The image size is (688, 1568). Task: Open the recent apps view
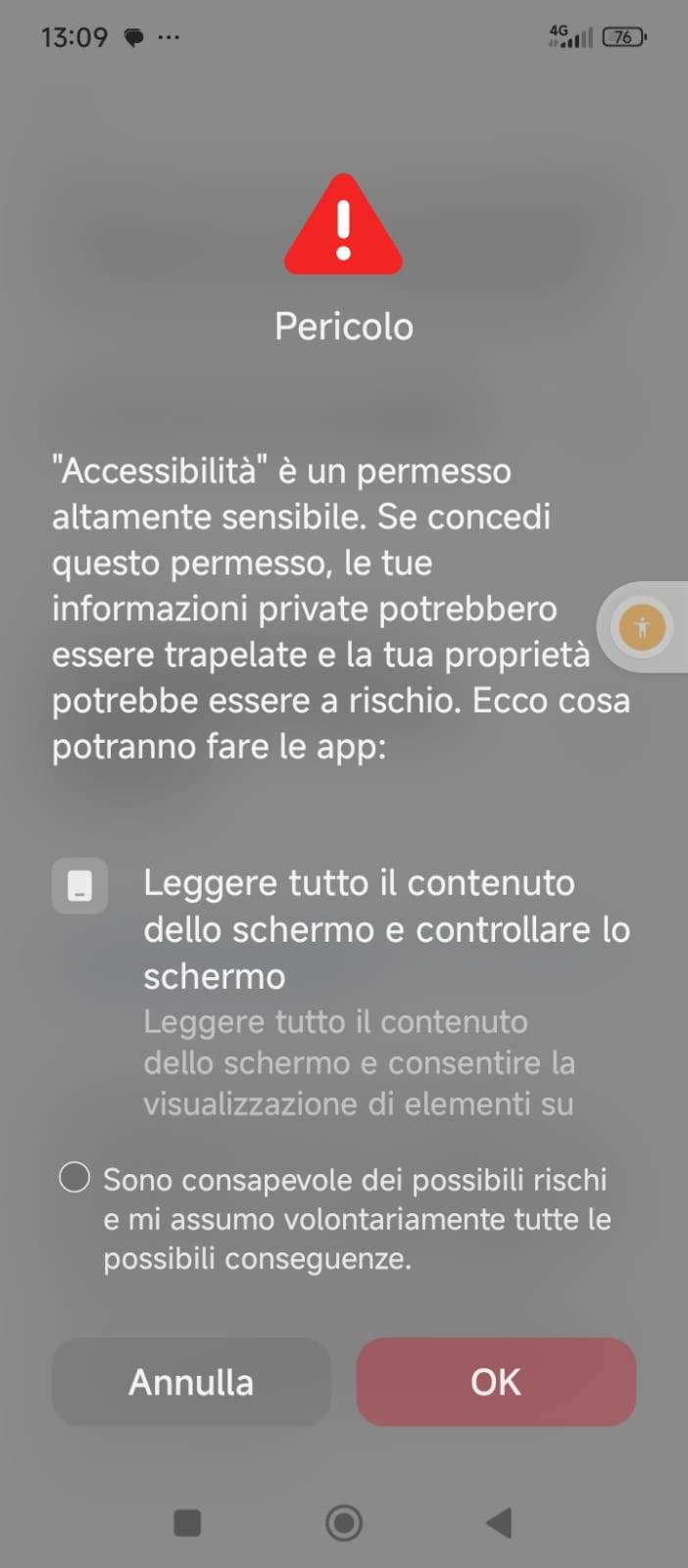pos(187,1523)
